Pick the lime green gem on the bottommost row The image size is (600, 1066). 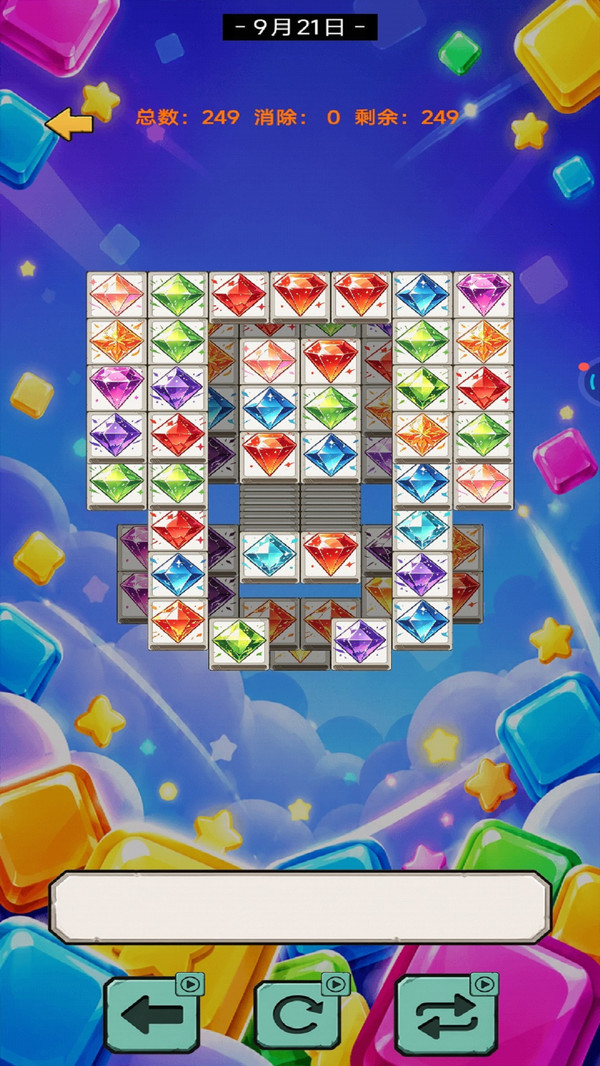(x=239, y=642)
